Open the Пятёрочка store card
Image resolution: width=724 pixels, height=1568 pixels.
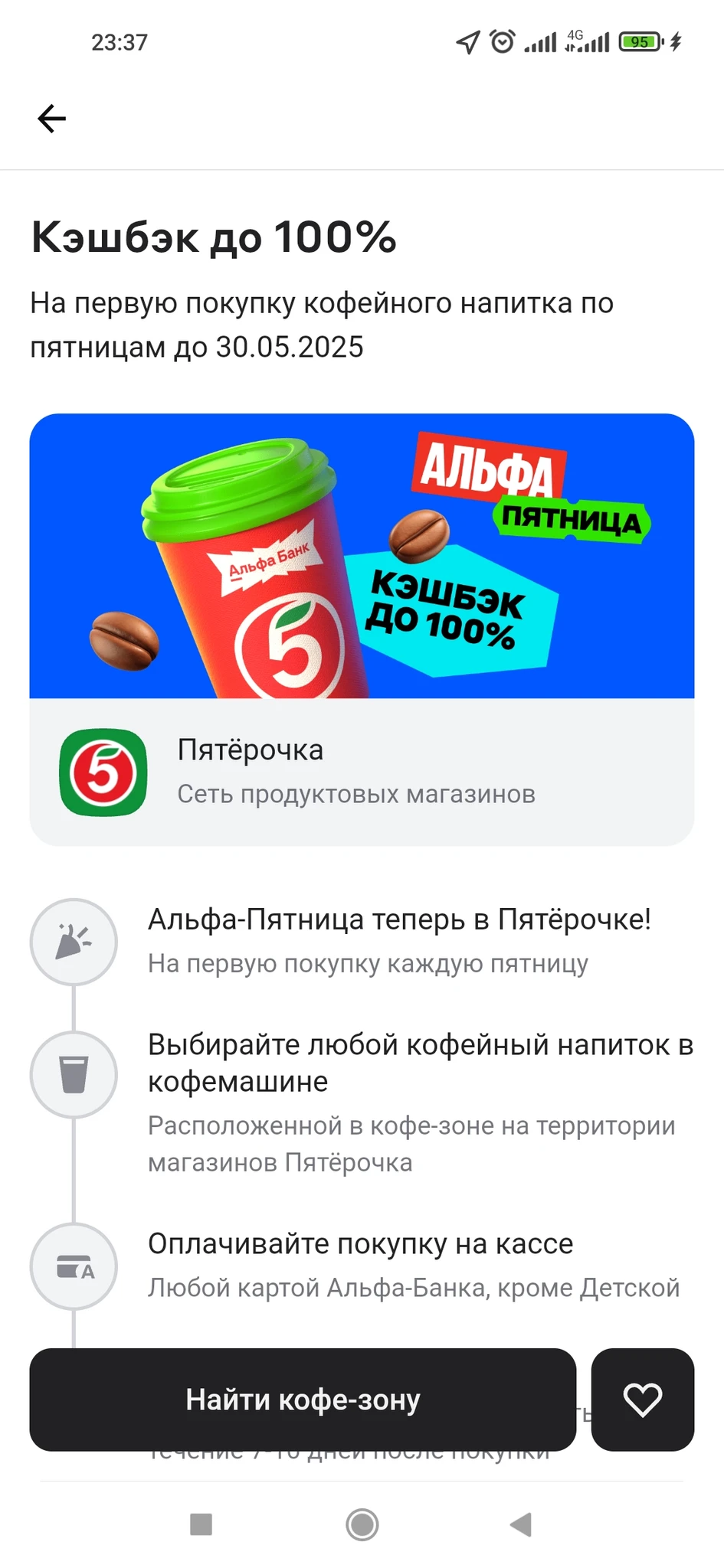pyautogui.click(x=362, y=772)
